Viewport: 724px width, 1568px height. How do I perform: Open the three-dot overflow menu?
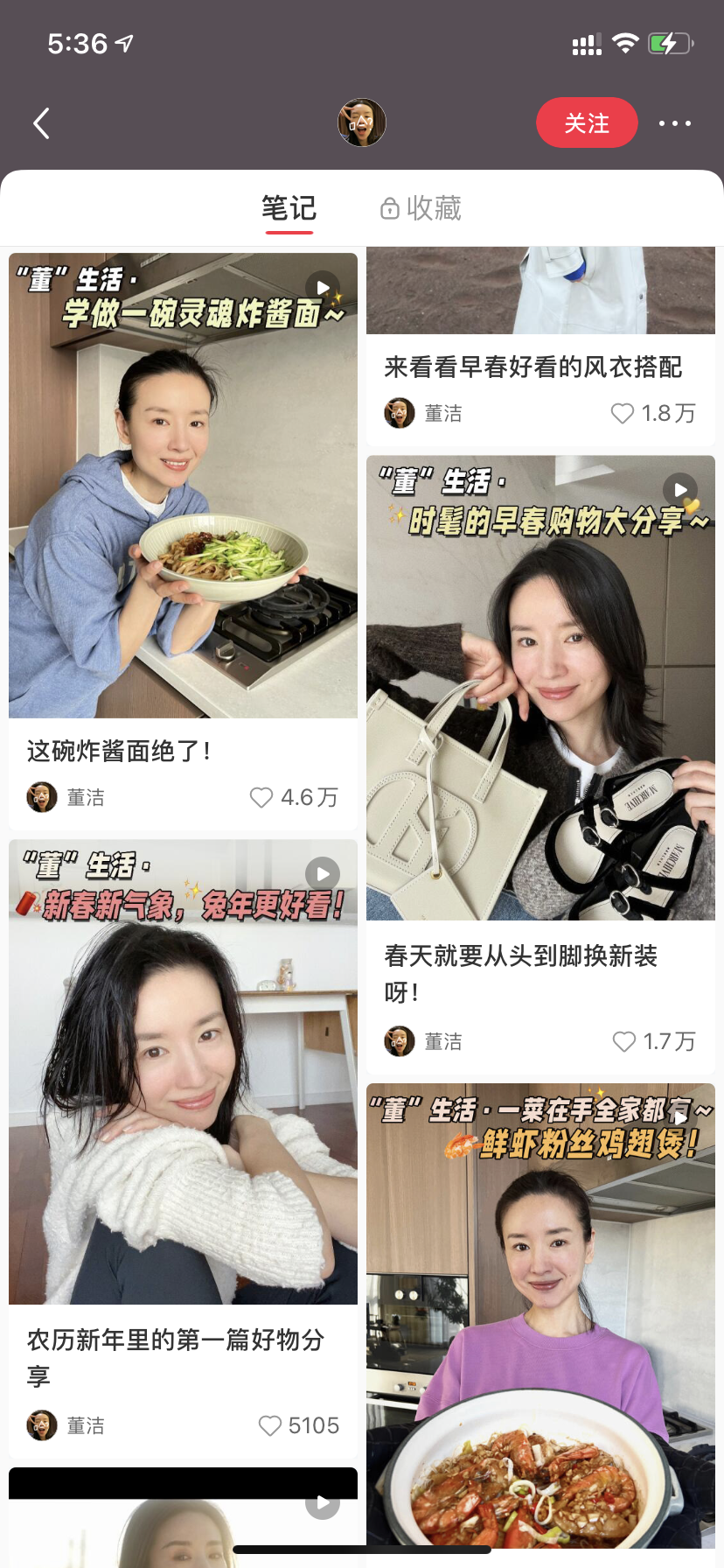pos(675,123)
